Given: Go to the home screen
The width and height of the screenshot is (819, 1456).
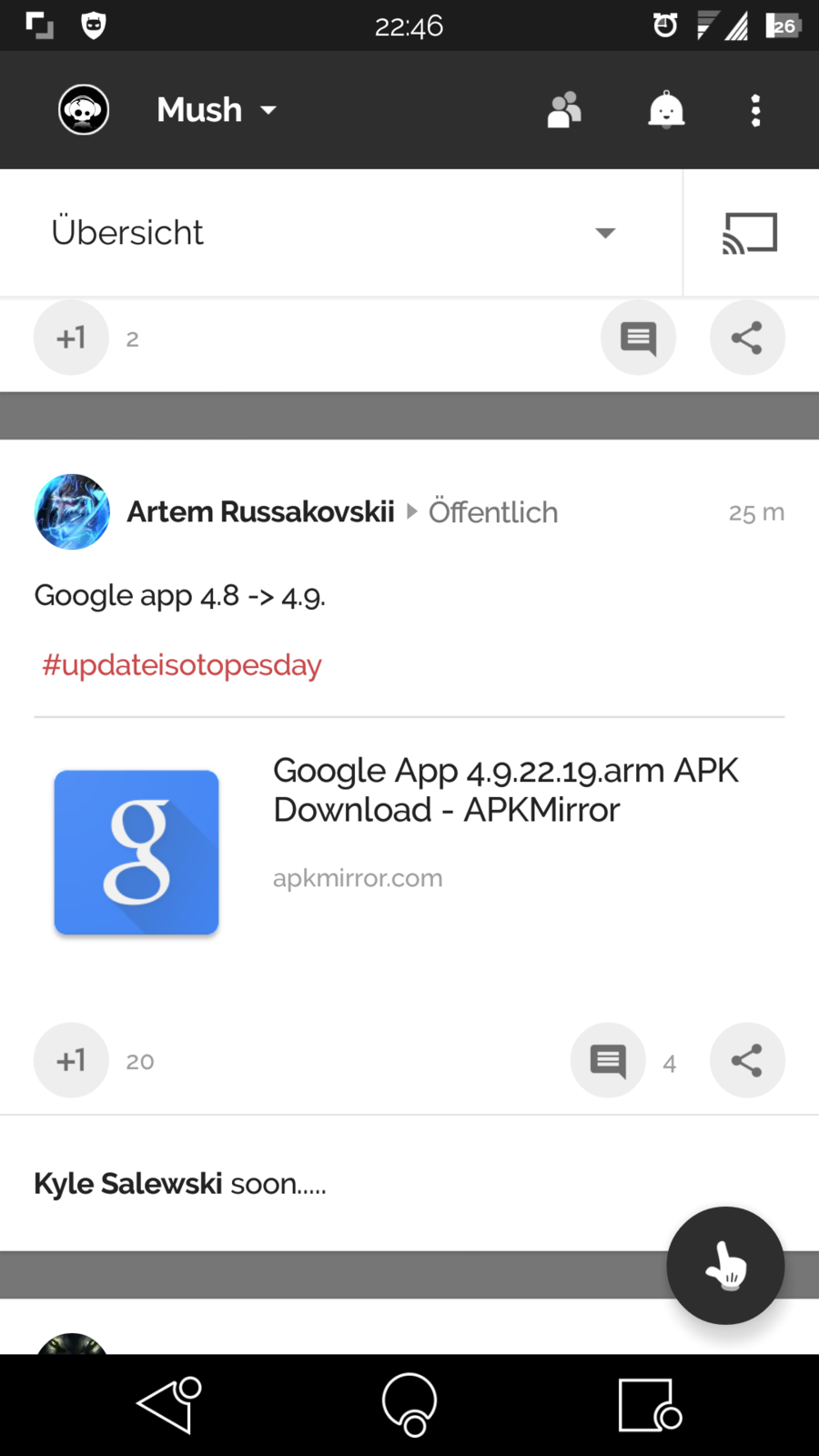Looking at the screenshot, I should [409, 1404].
